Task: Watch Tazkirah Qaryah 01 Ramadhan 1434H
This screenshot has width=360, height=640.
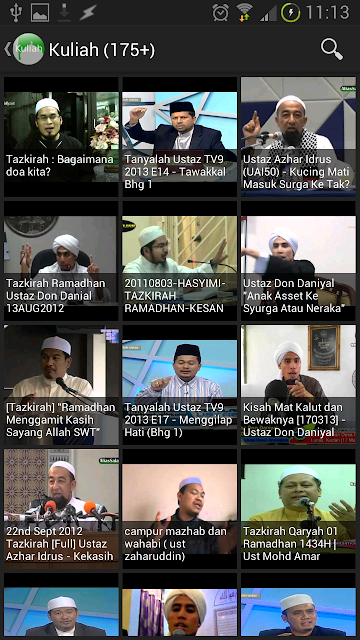Action: pyautogui.click(x=298, y=509)
